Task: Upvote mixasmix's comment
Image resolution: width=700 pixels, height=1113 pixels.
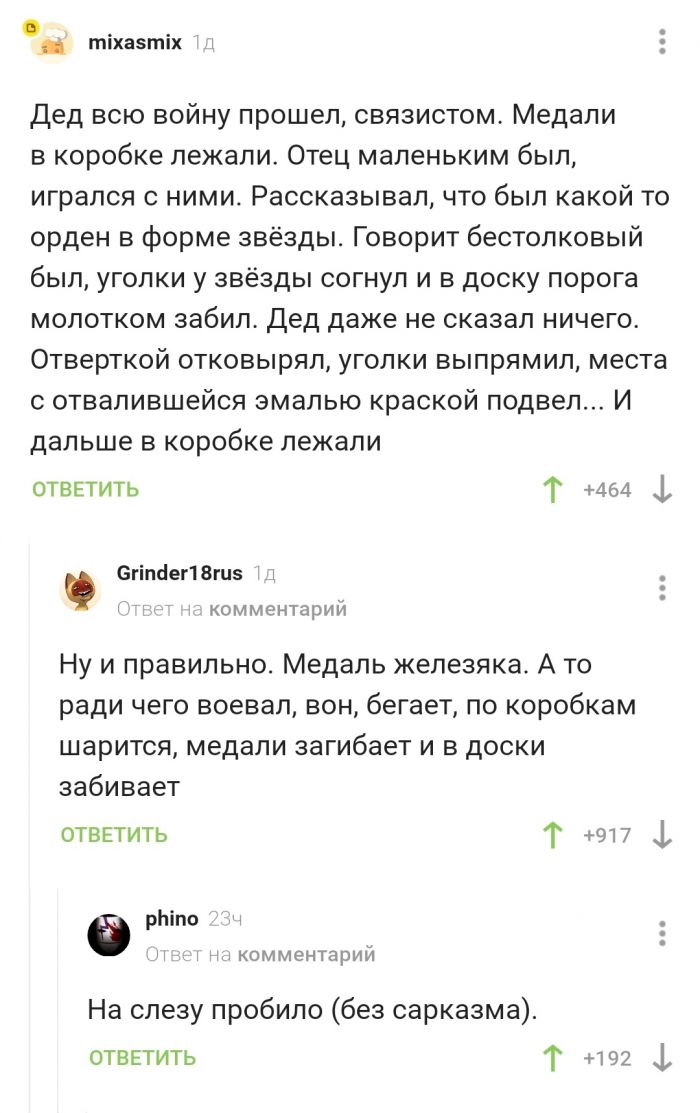Action: pyautogui.click(x=551, y=490)
